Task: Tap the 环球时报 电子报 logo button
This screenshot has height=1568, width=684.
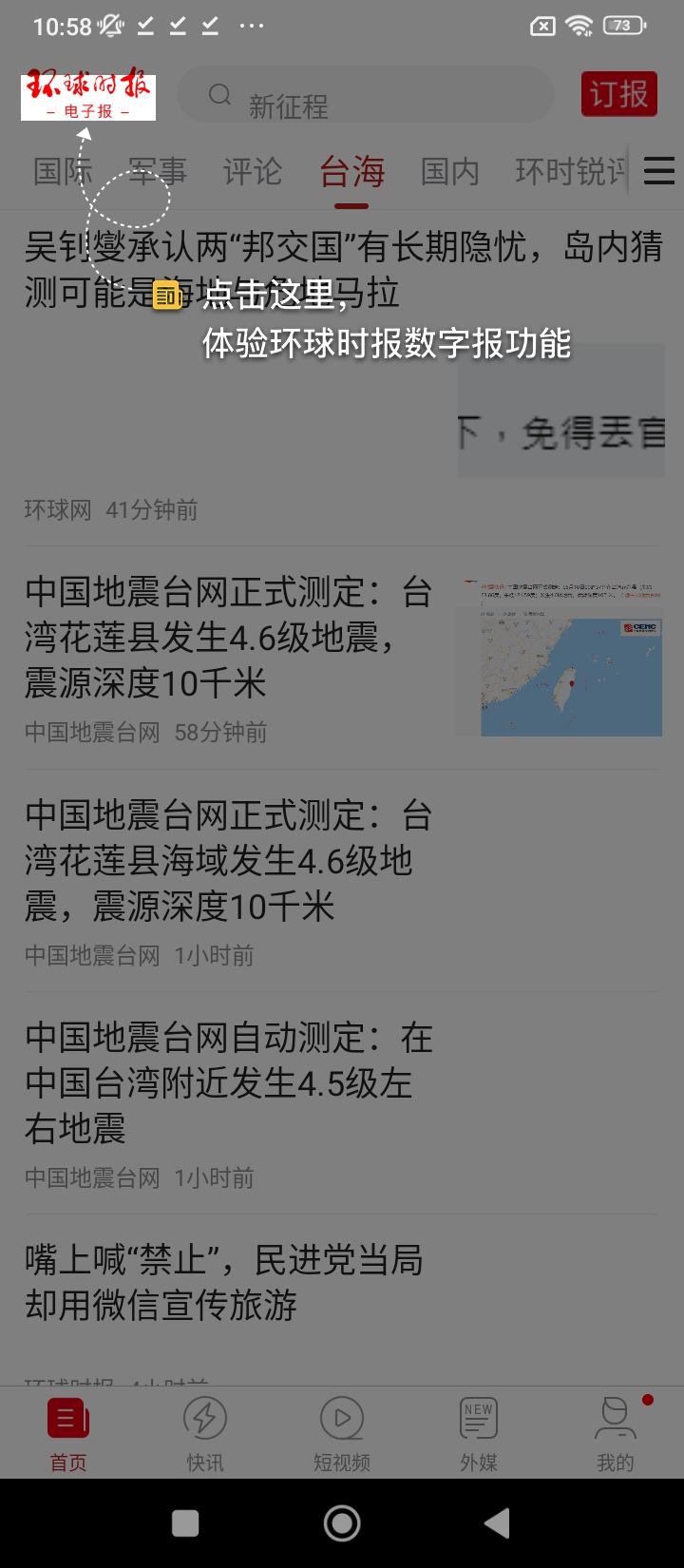Action: [x=88, y=97]
